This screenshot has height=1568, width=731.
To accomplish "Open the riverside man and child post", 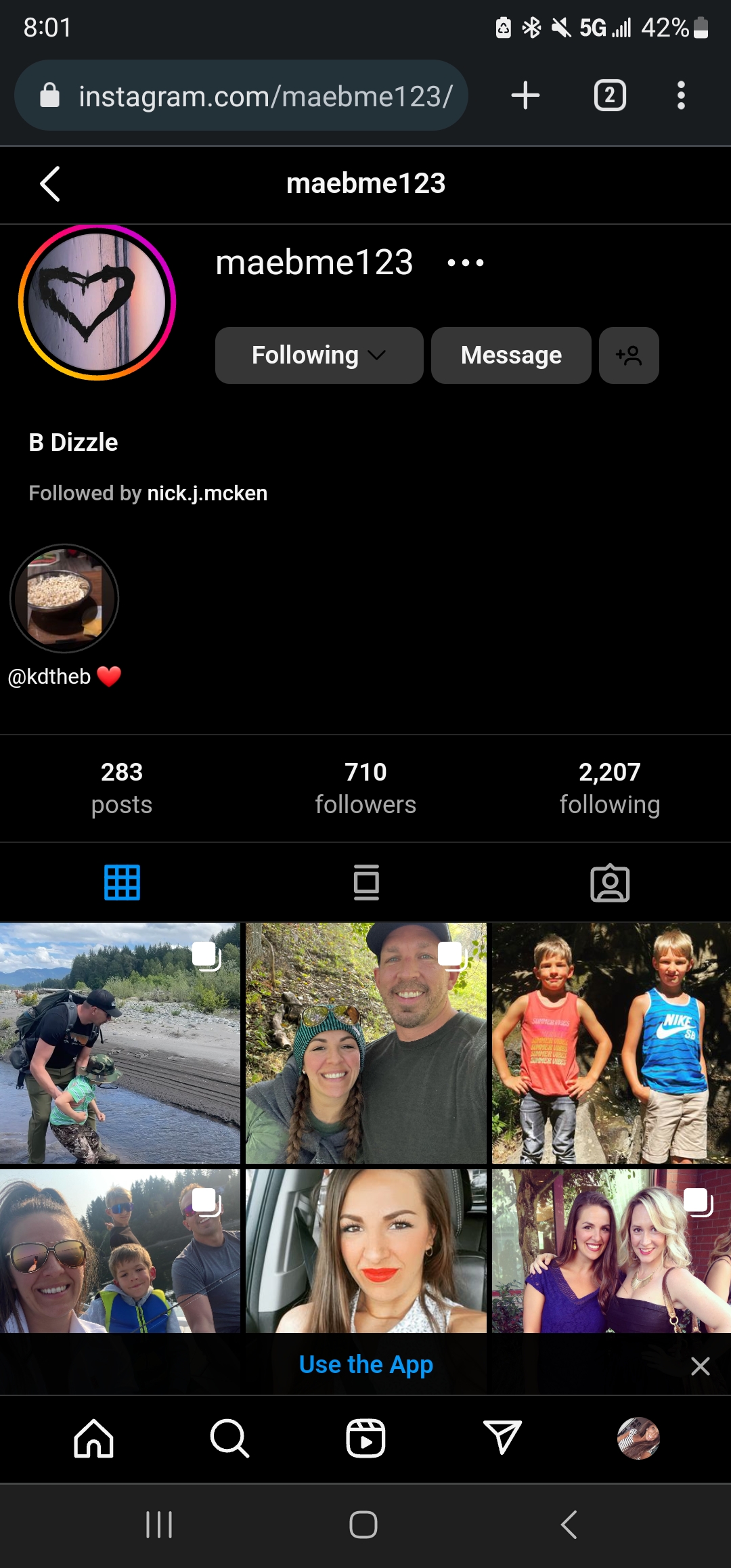I will [120, 1043].
